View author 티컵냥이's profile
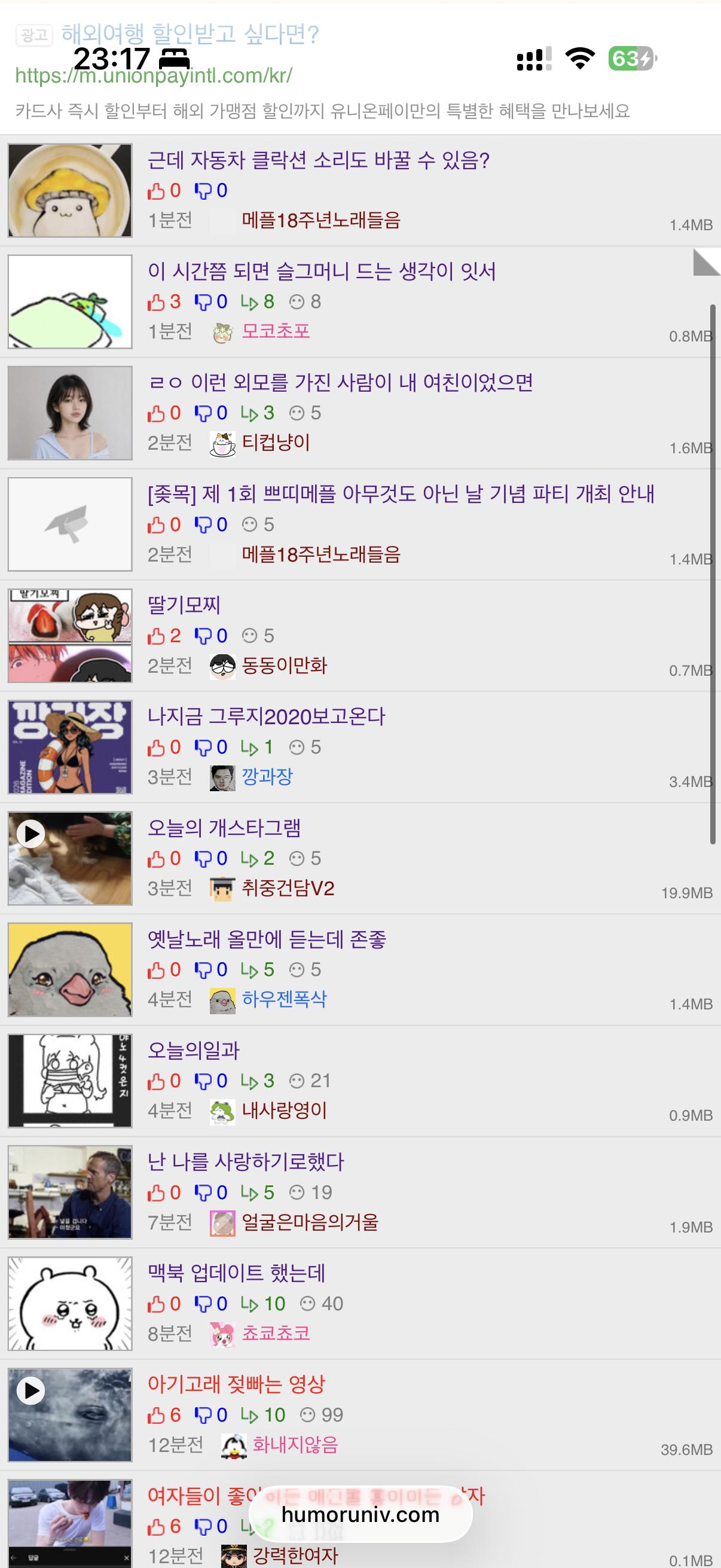Image resolution: width=721 pixels, height=1568 pixels. pos(276,443)
